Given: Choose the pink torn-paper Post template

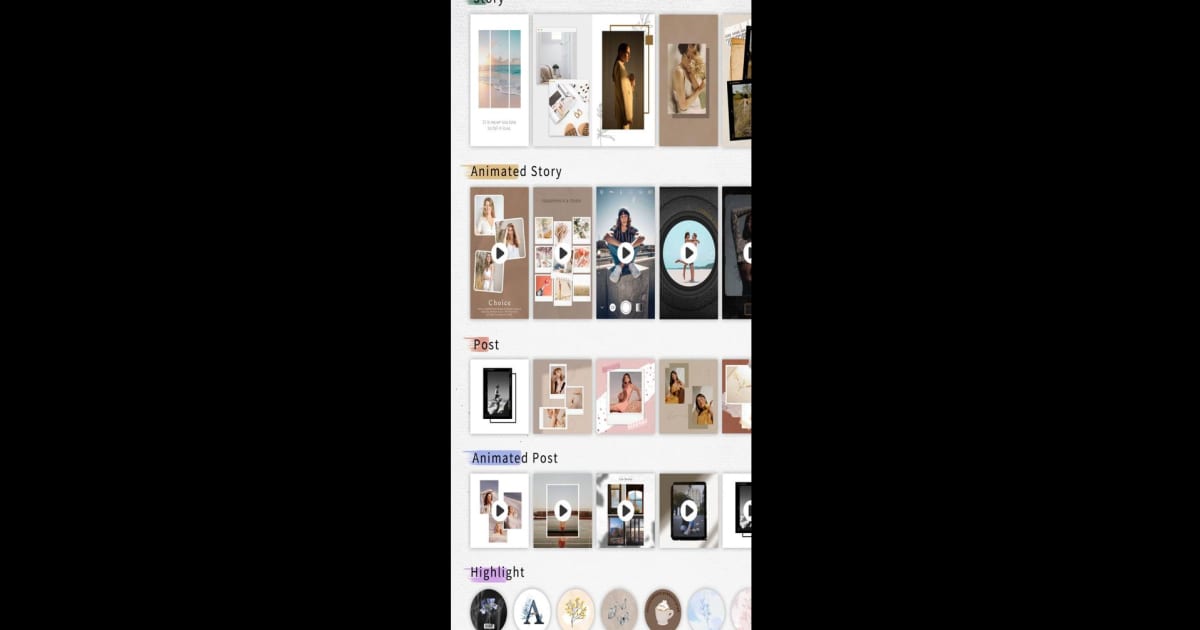Looking at the screenshot, I should 625,396.
